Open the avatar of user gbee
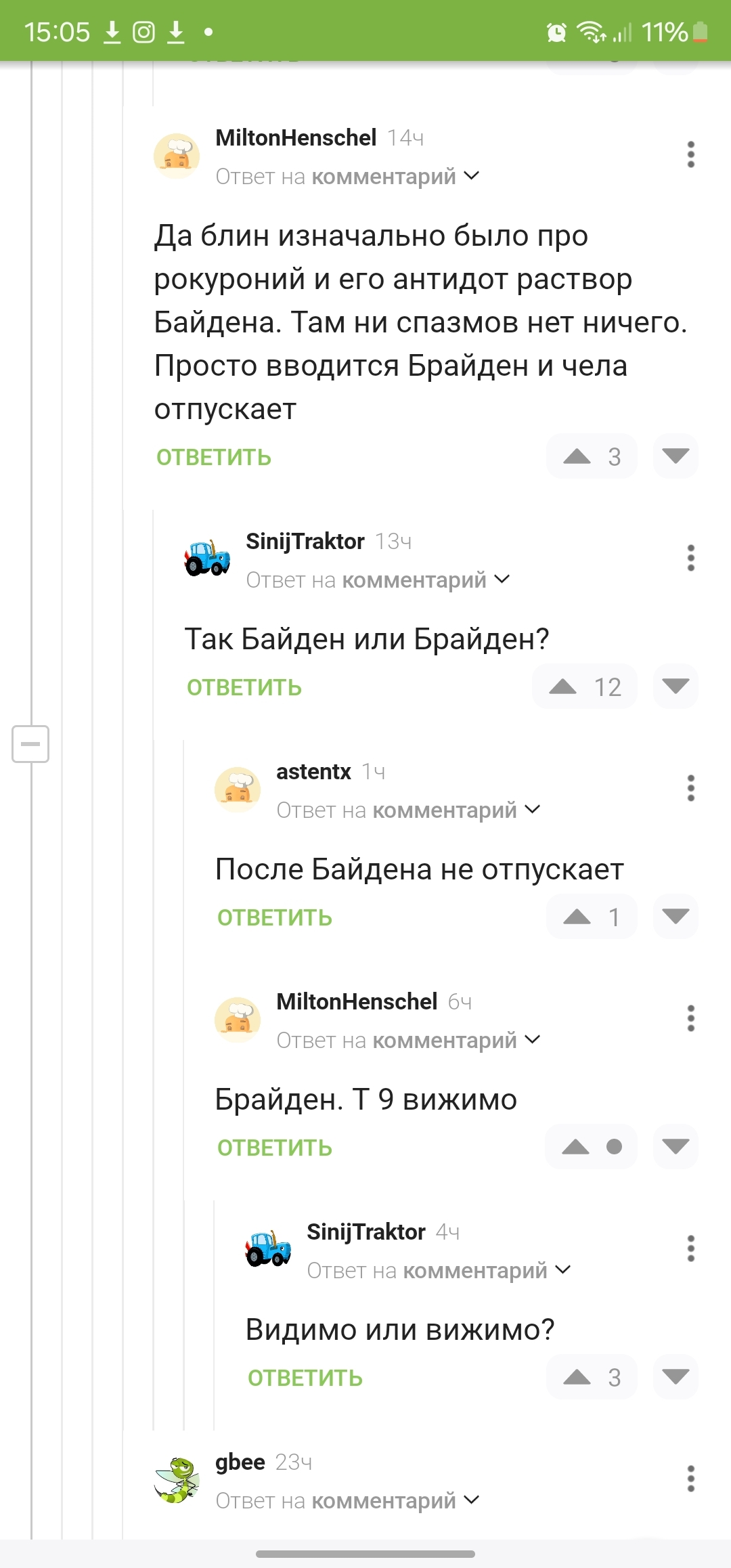 [177, 1481]
